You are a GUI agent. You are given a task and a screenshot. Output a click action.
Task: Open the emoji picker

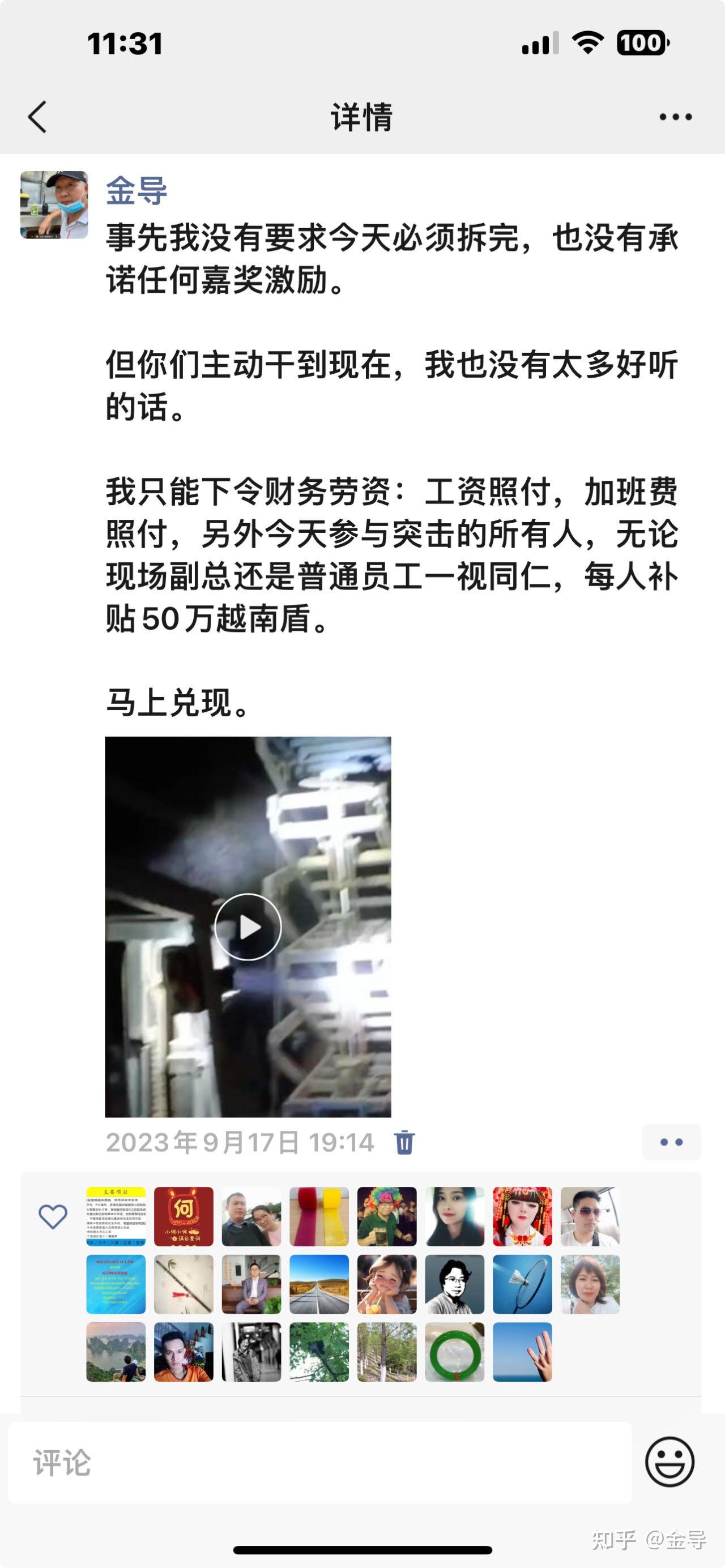tap(669, 1462)
